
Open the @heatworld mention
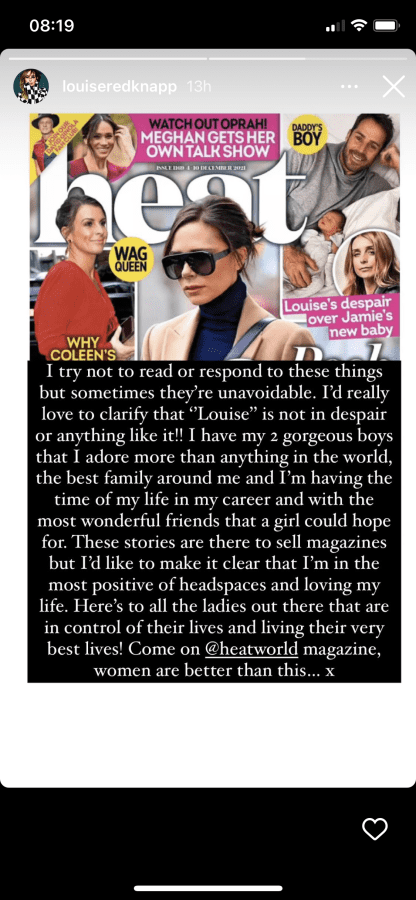pyautogui.click(x=251, y=649)
